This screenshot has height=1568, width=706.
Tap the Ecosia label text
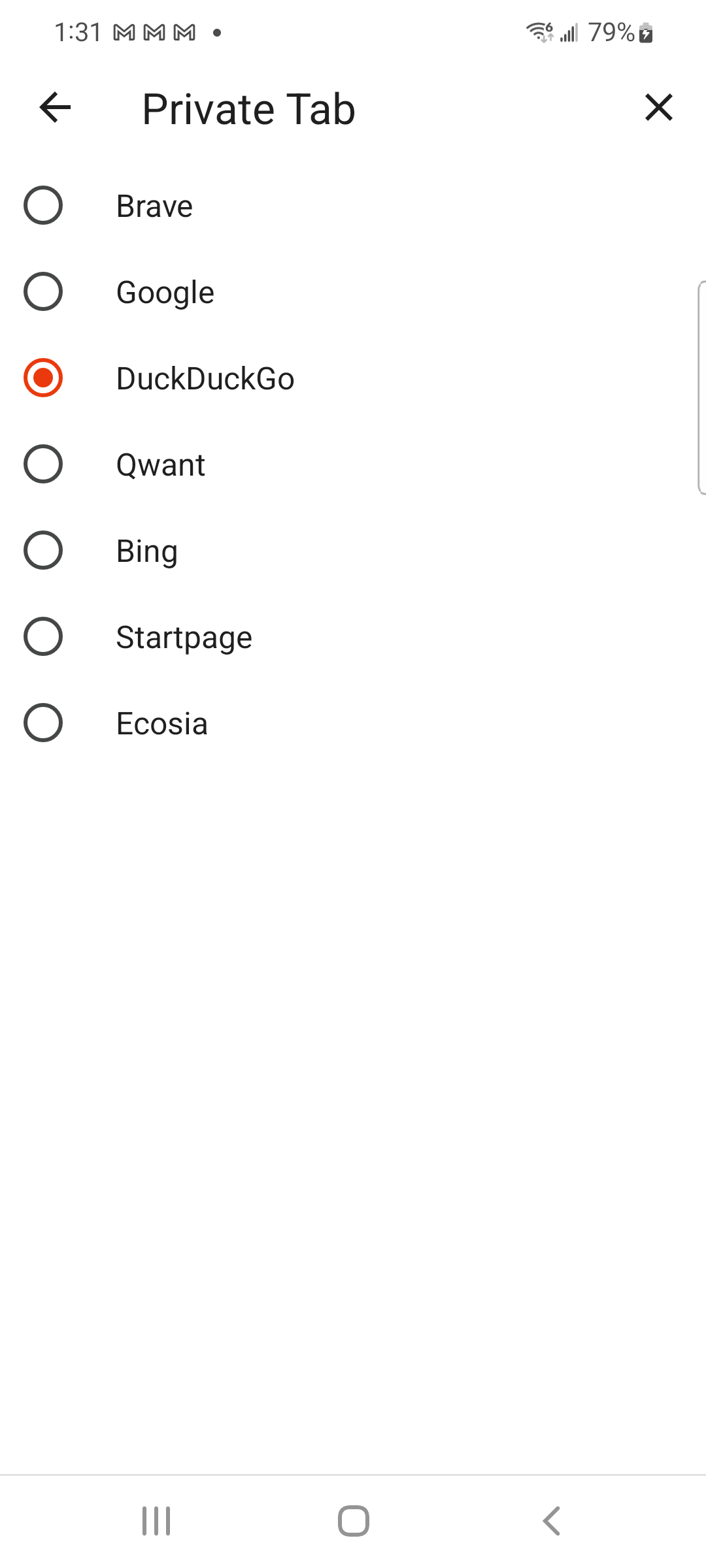(161, 723)
